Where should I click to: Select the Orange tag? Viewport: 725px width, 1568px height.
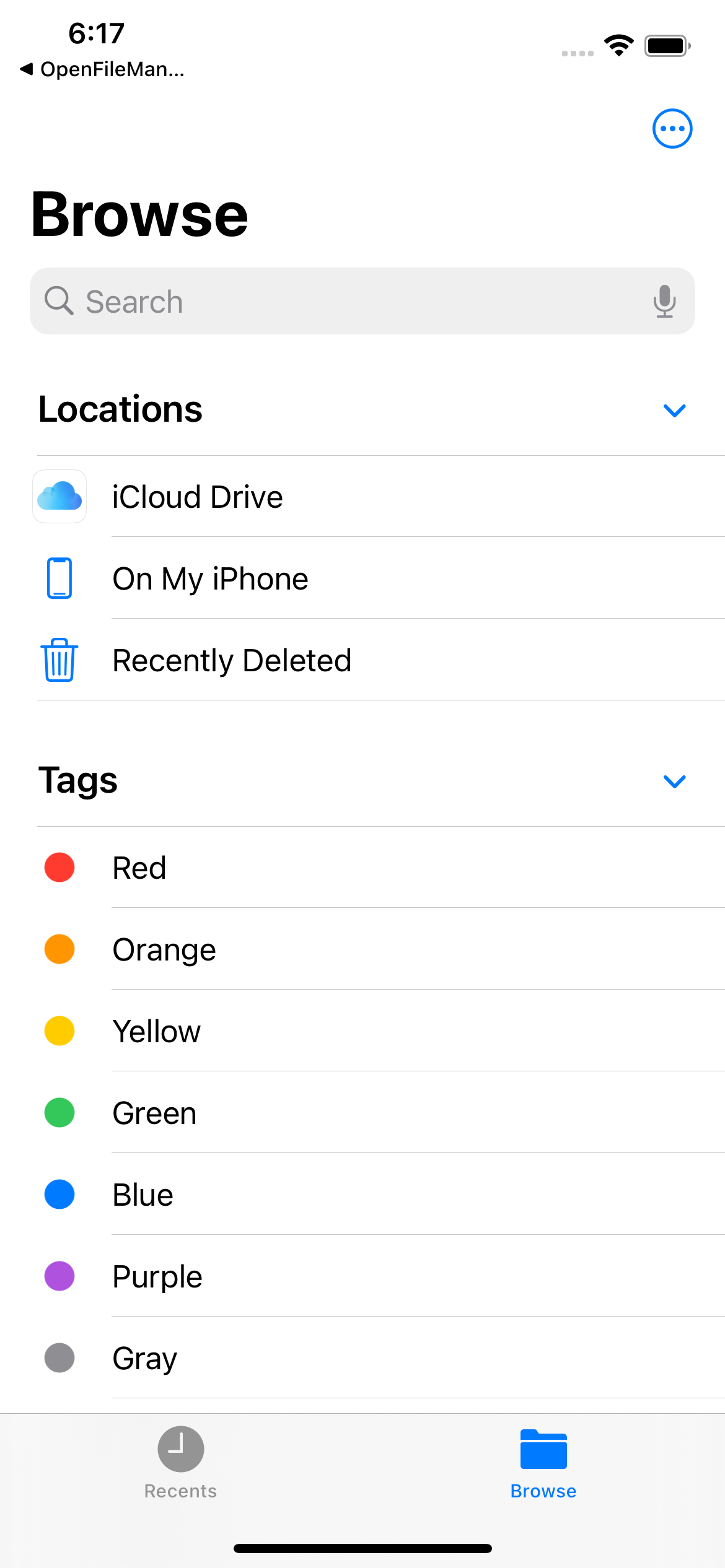click(x=164, y=949)
